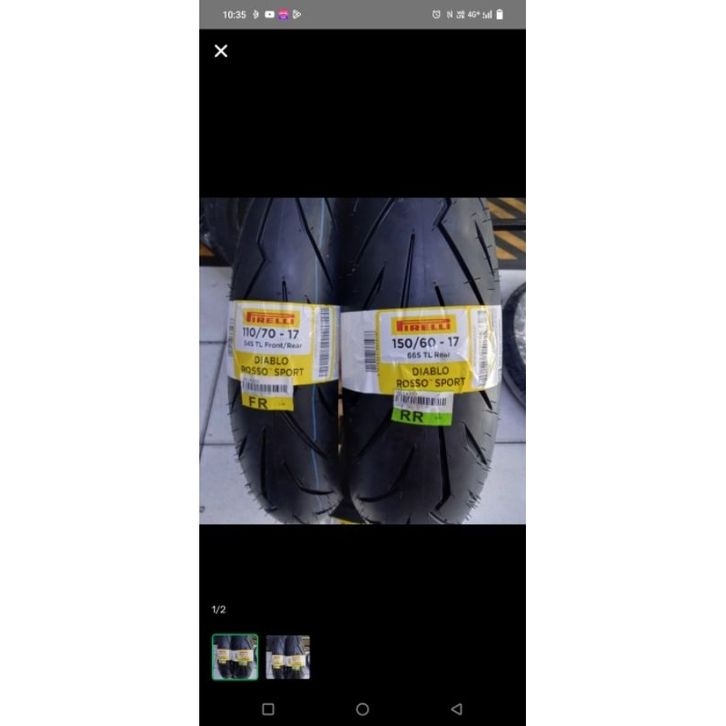The width and height of the screenshot is (726, 726).
Task: Close the full-screen image viewer
Action: click(221, 51)
